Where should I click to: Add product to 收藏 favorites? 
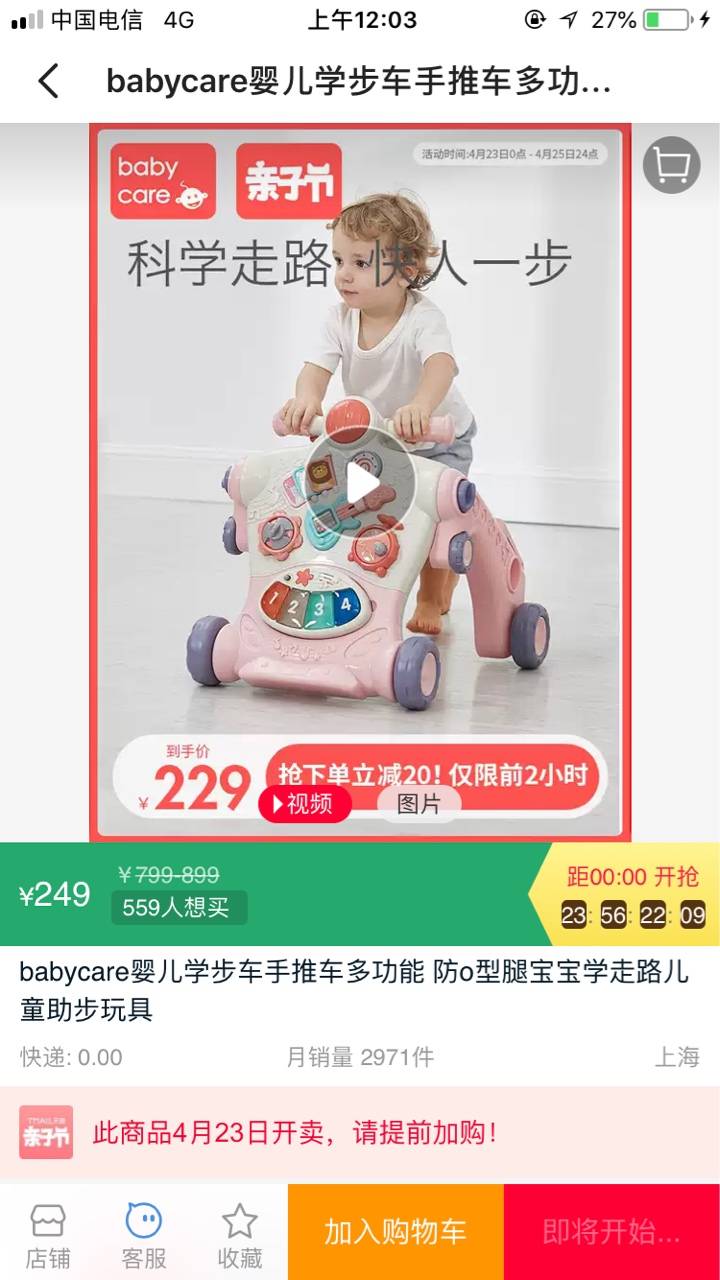click(x=240, y=1235)
